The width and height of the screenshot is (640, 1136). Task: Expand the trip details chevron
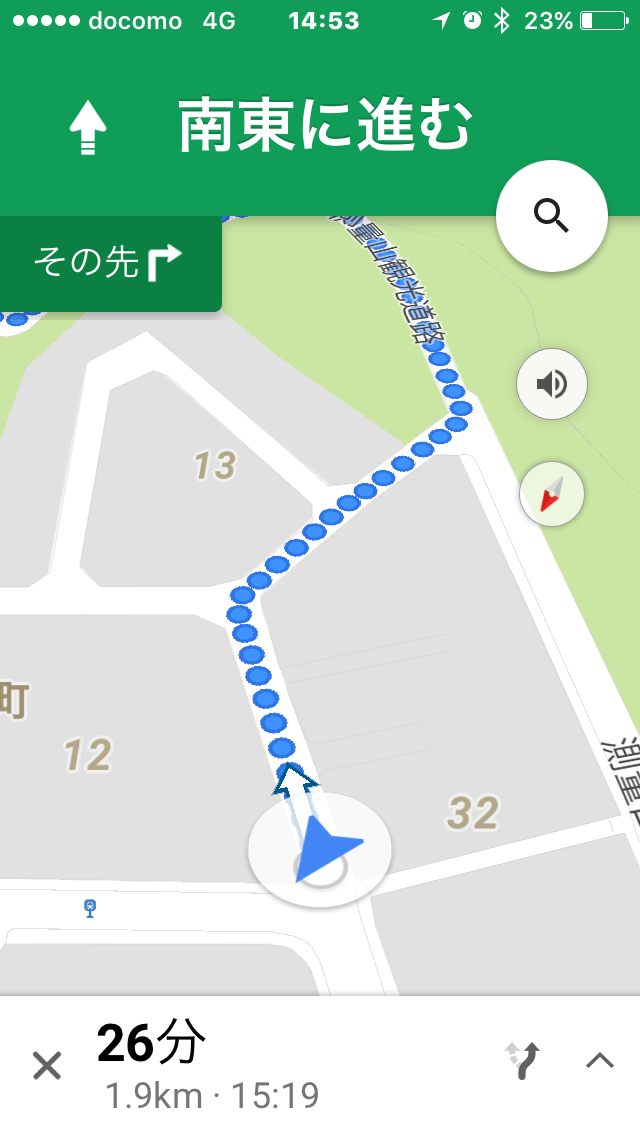click(599, 1062)
